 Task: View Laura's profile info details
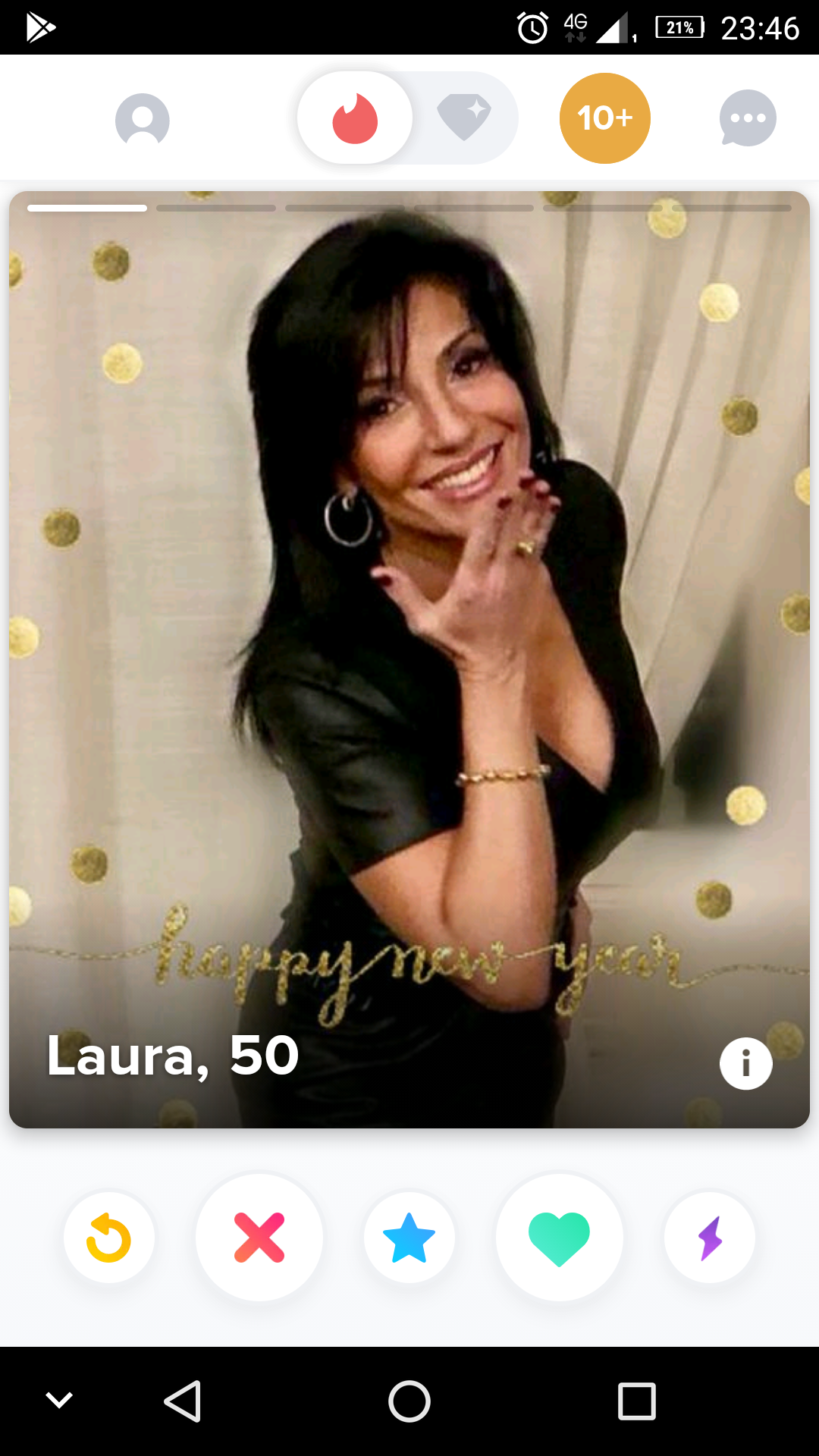745,1063
